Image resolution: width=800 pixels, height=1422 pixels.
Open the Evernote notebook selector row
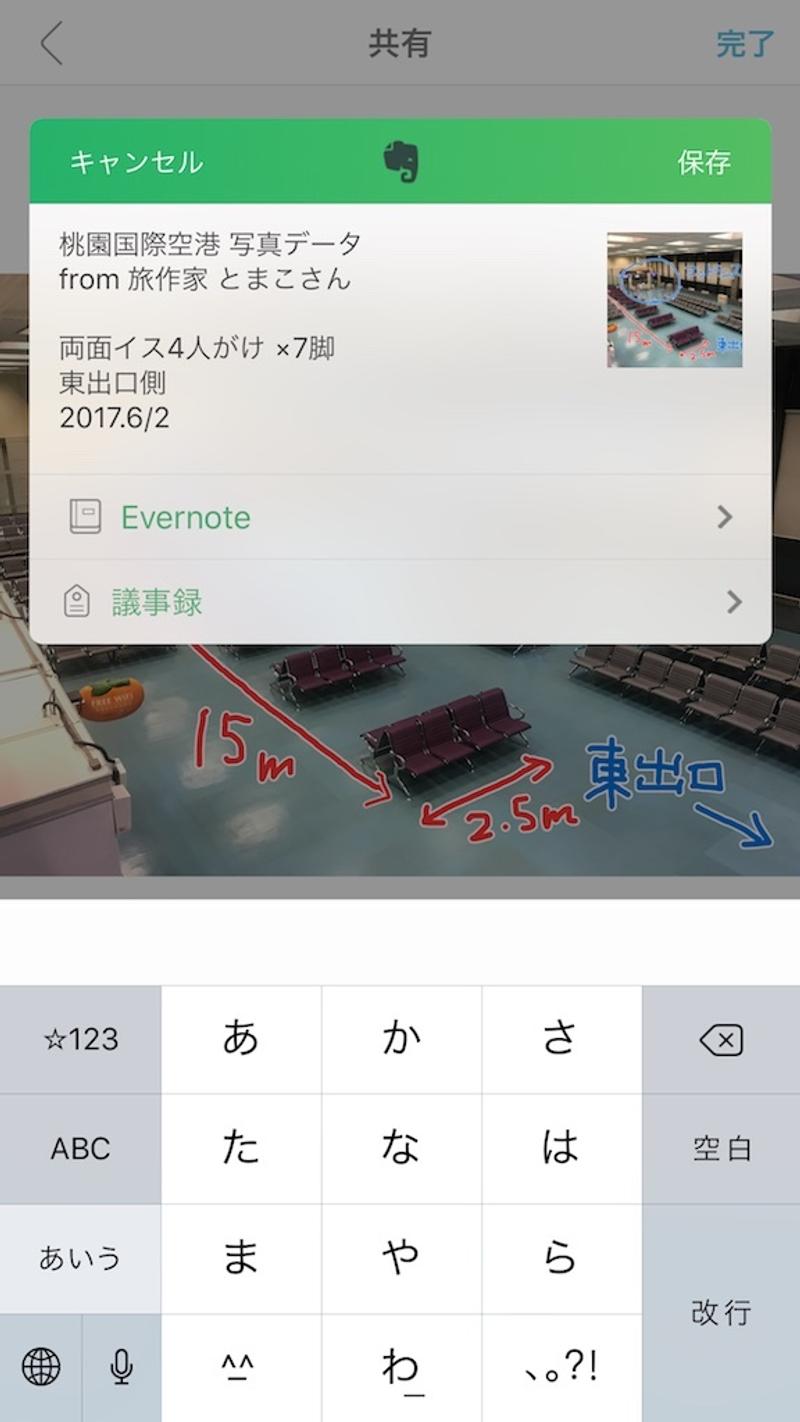coord(400,517)
